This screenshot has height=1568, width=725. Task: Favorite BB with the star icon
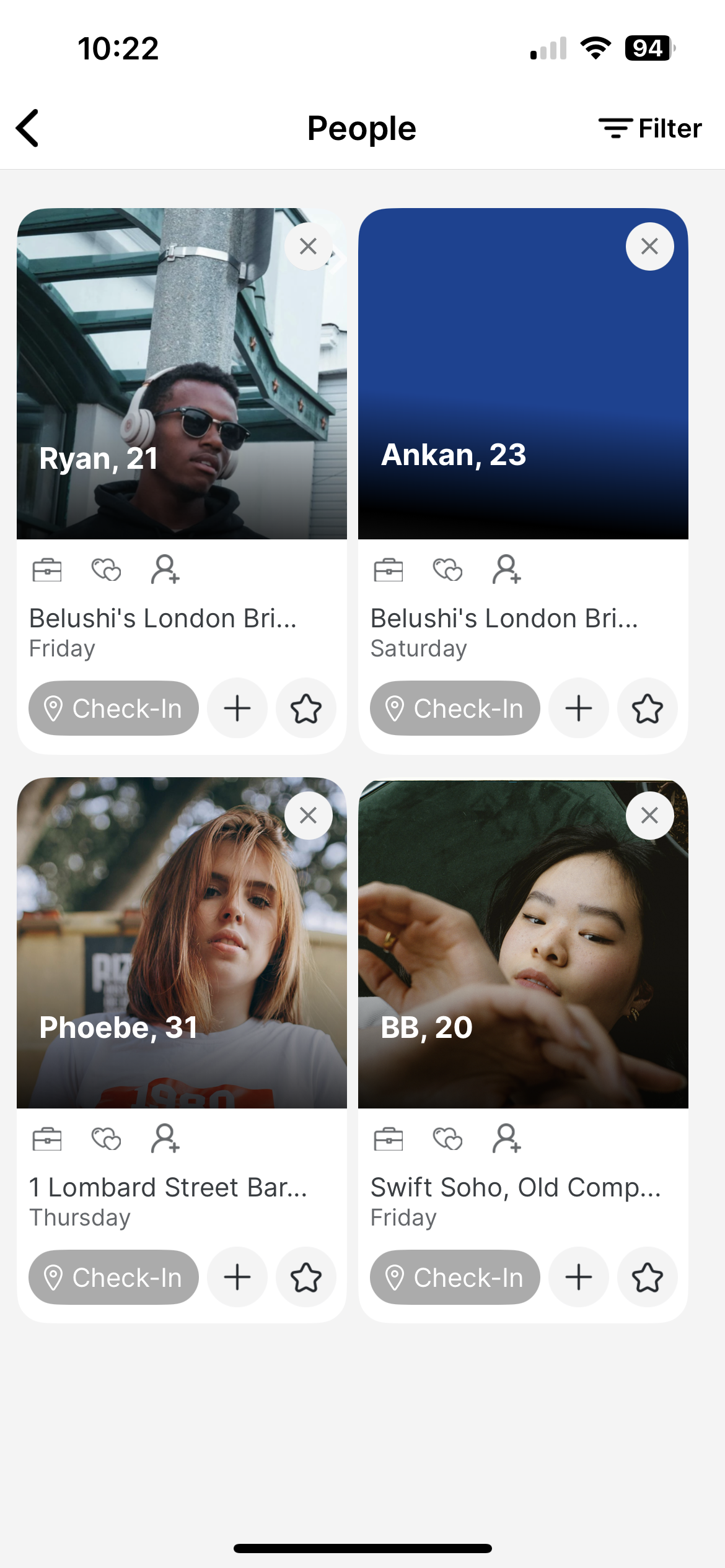[x=647, y=1278]
